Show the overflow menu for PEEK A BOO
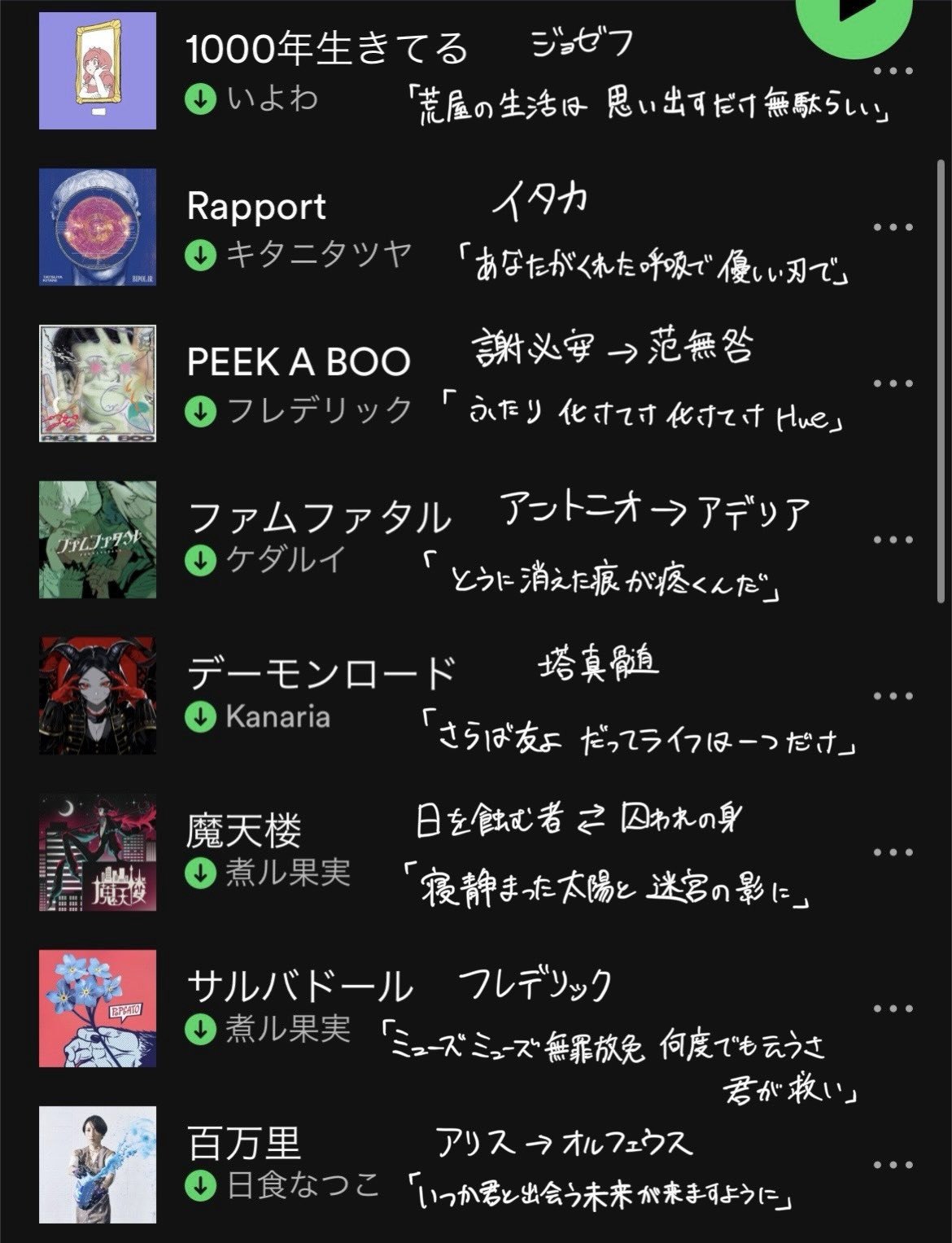Image resolution: width=952 pixels, height=1243 pixels. pyautogui.click(x=893, y=383)
